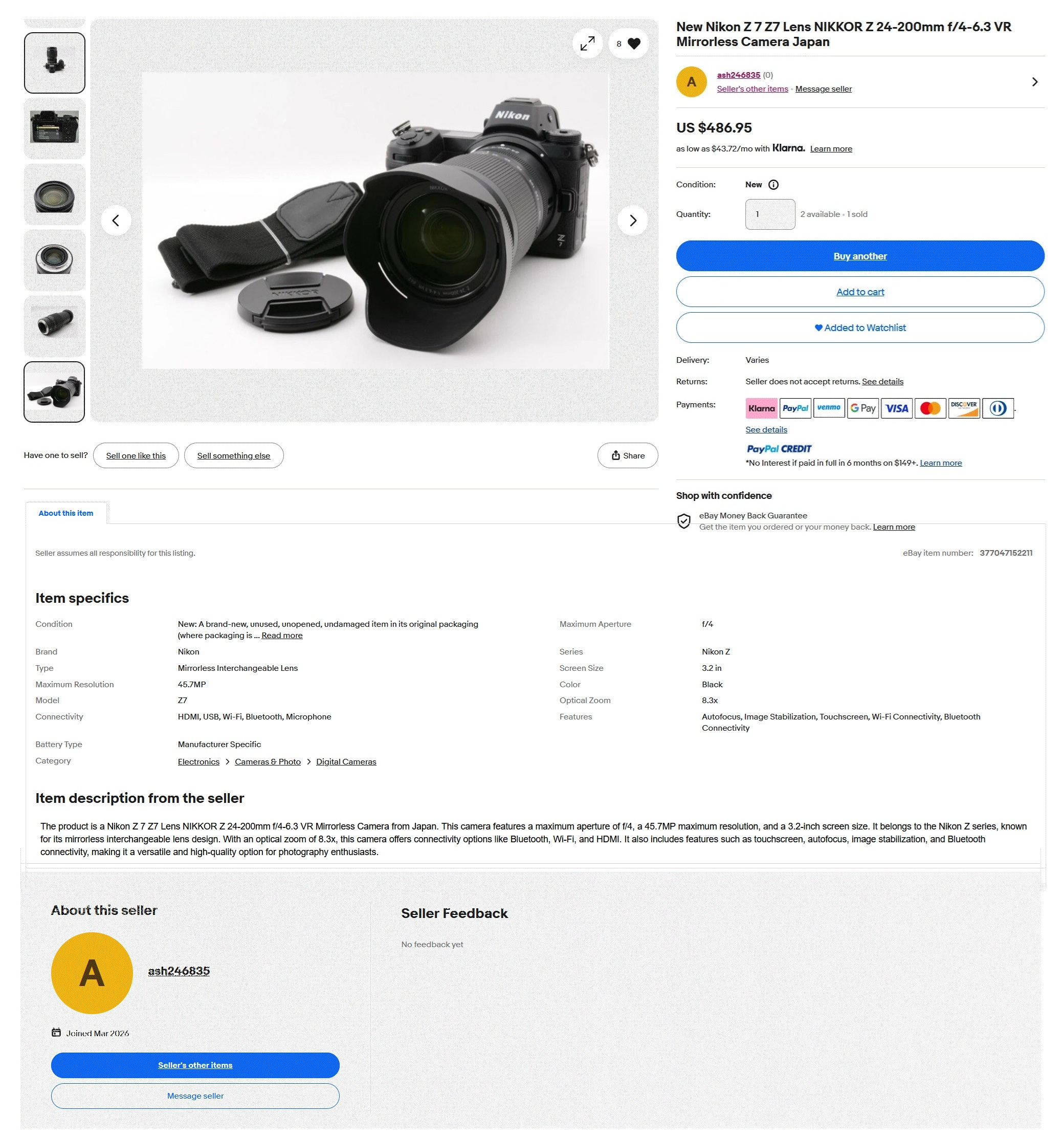Open the condition info icon
1064x1136 pixels.
(x=773, y=185)
